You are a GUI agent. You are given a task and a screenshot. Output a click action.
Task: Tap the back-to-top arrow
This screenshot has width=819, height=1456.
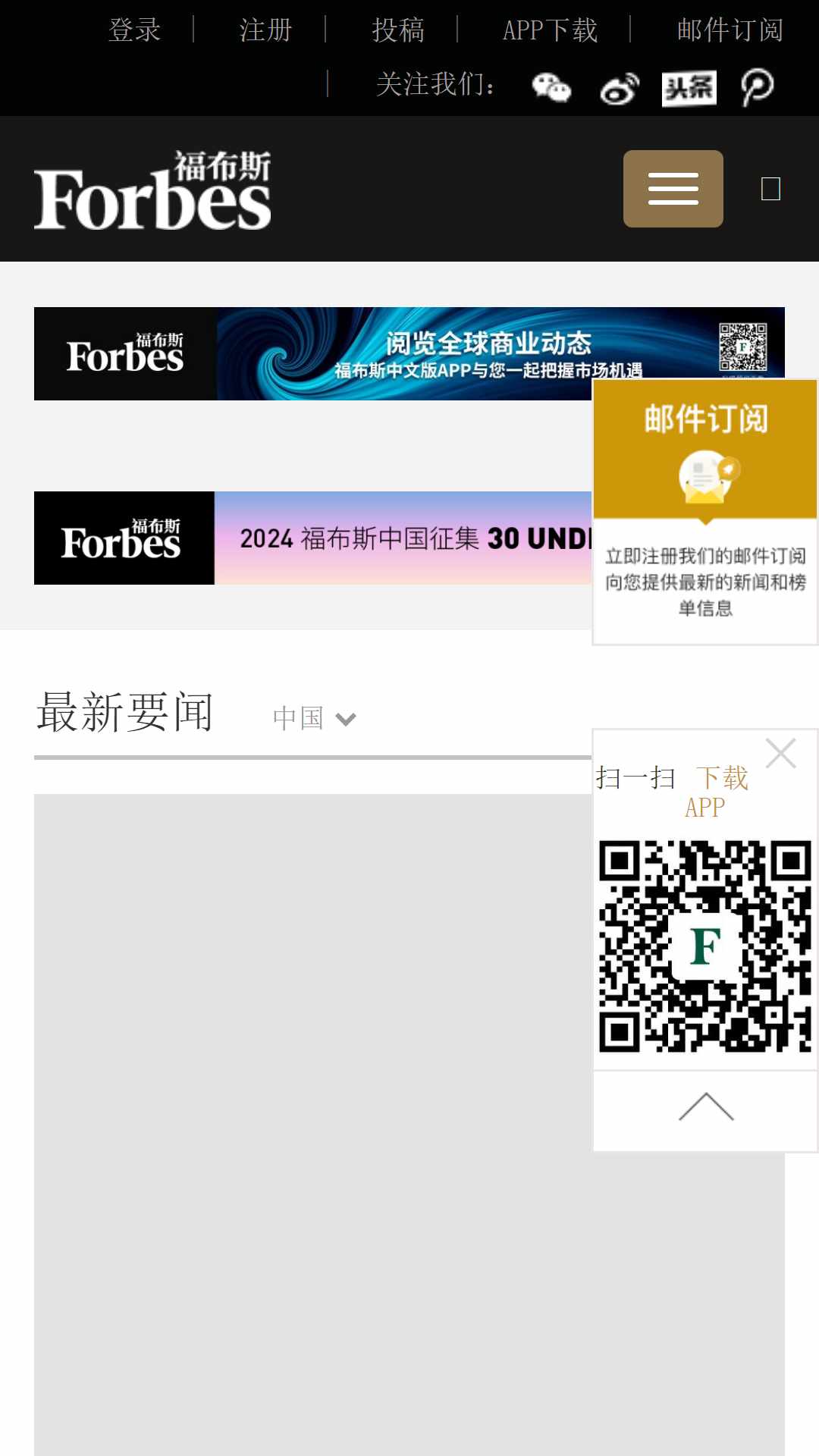(706, 1109)
